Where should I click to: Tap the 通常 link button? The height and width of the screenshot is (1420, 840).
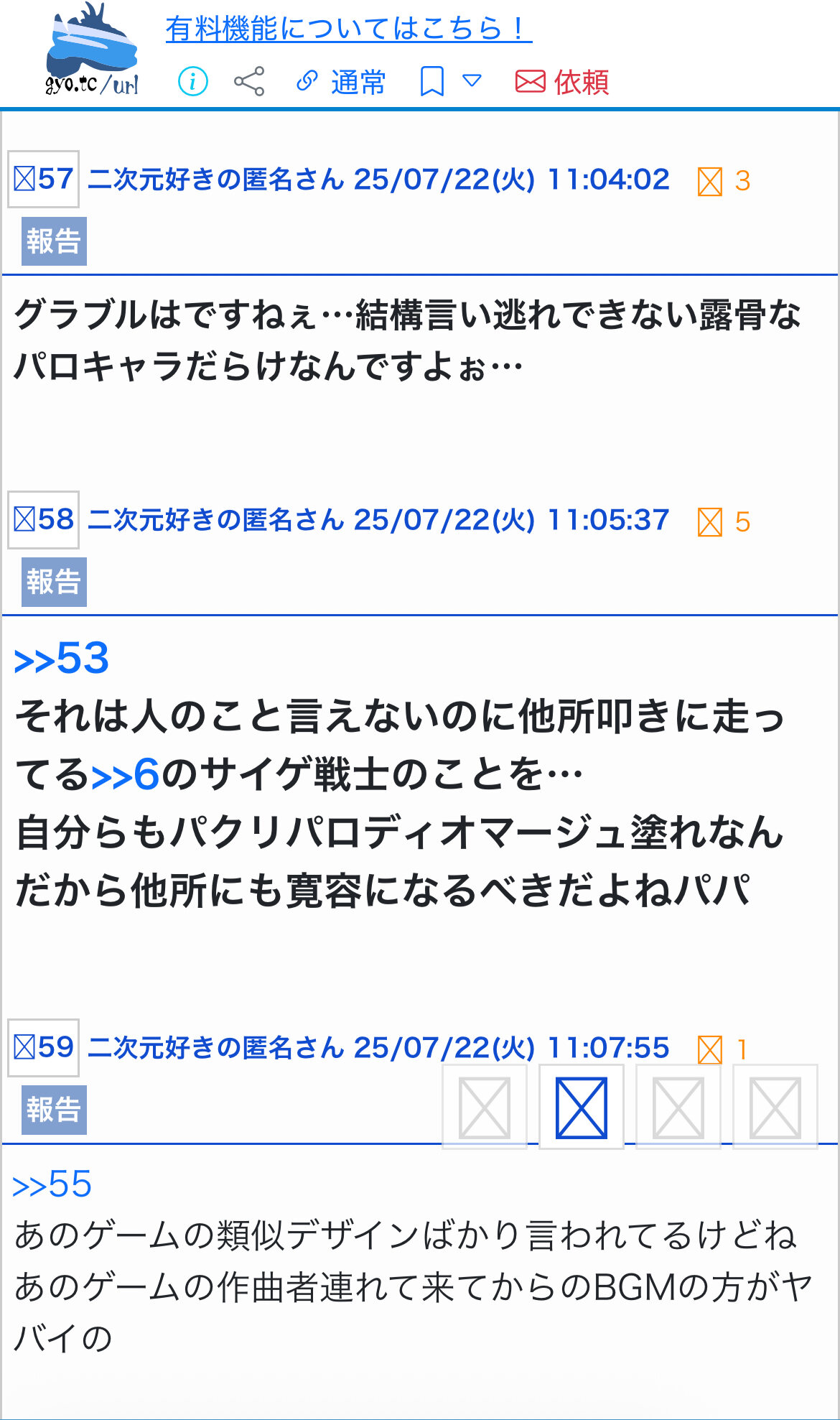point(341,82)
